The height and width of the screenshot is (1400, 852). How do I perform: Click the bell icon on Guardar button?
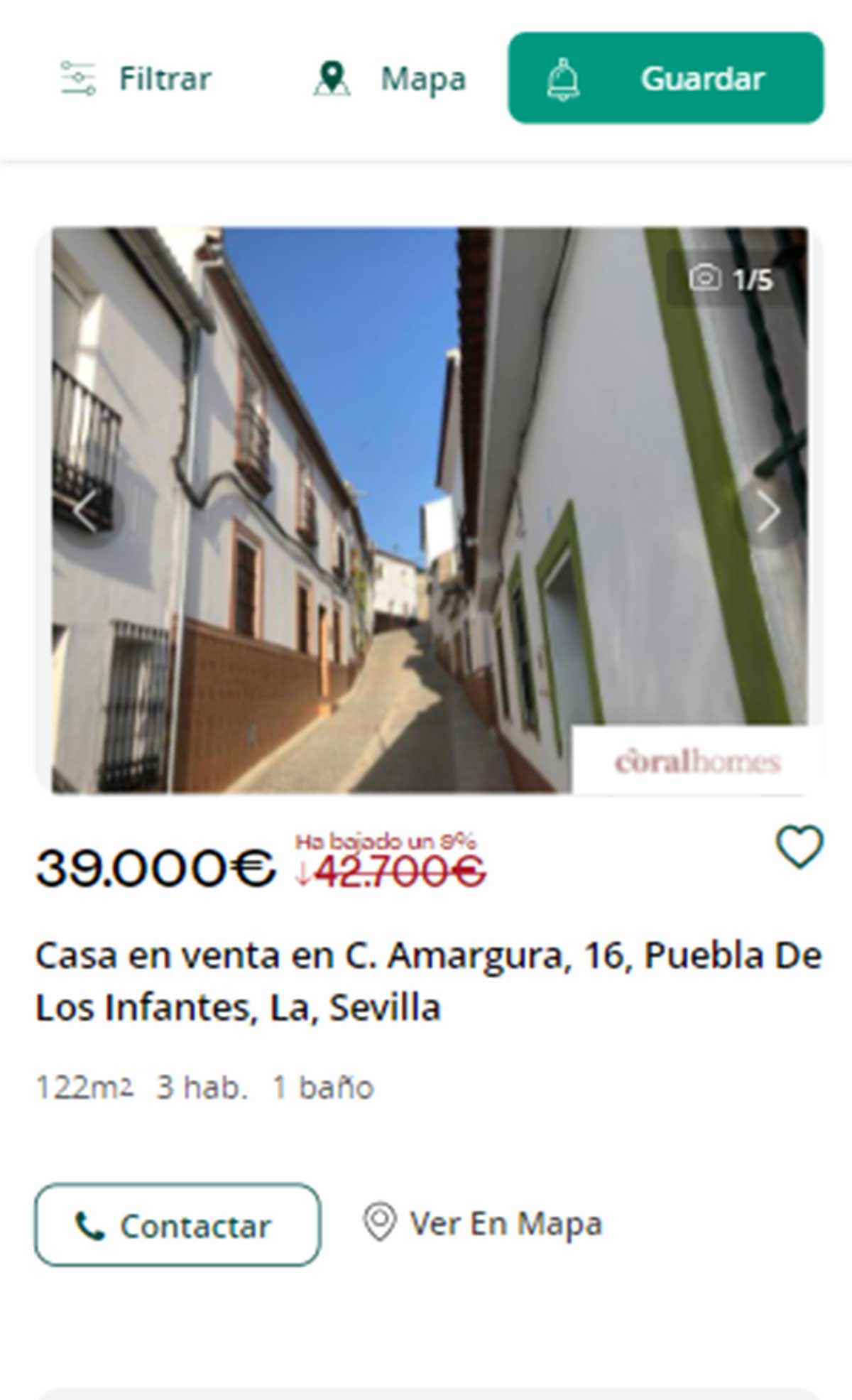(563, 78)
